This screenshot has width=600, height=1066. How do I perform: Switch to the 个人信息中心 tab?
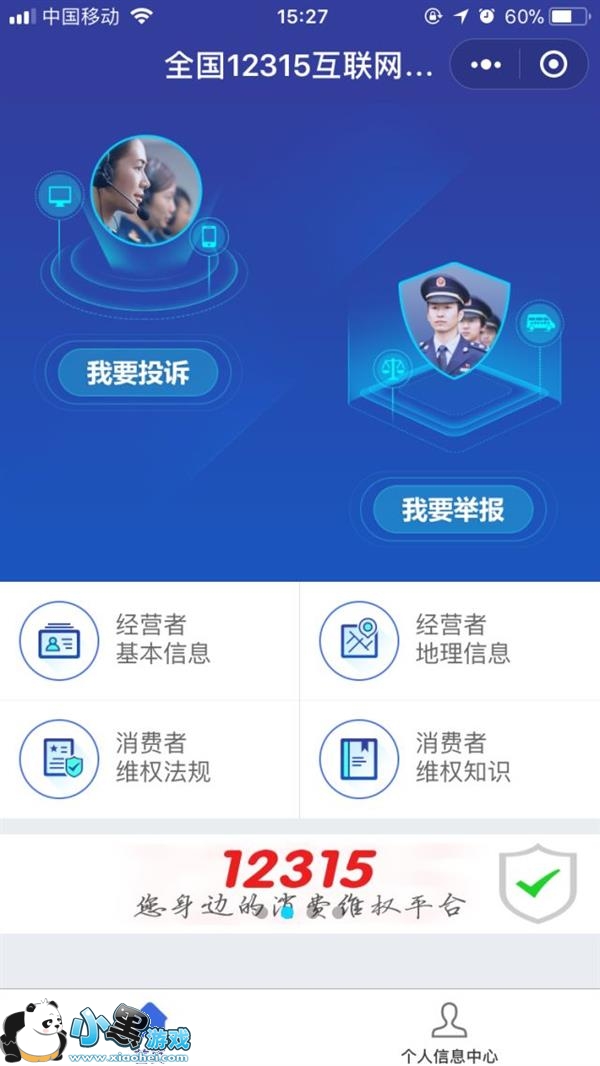click(x=449, y=1031)
